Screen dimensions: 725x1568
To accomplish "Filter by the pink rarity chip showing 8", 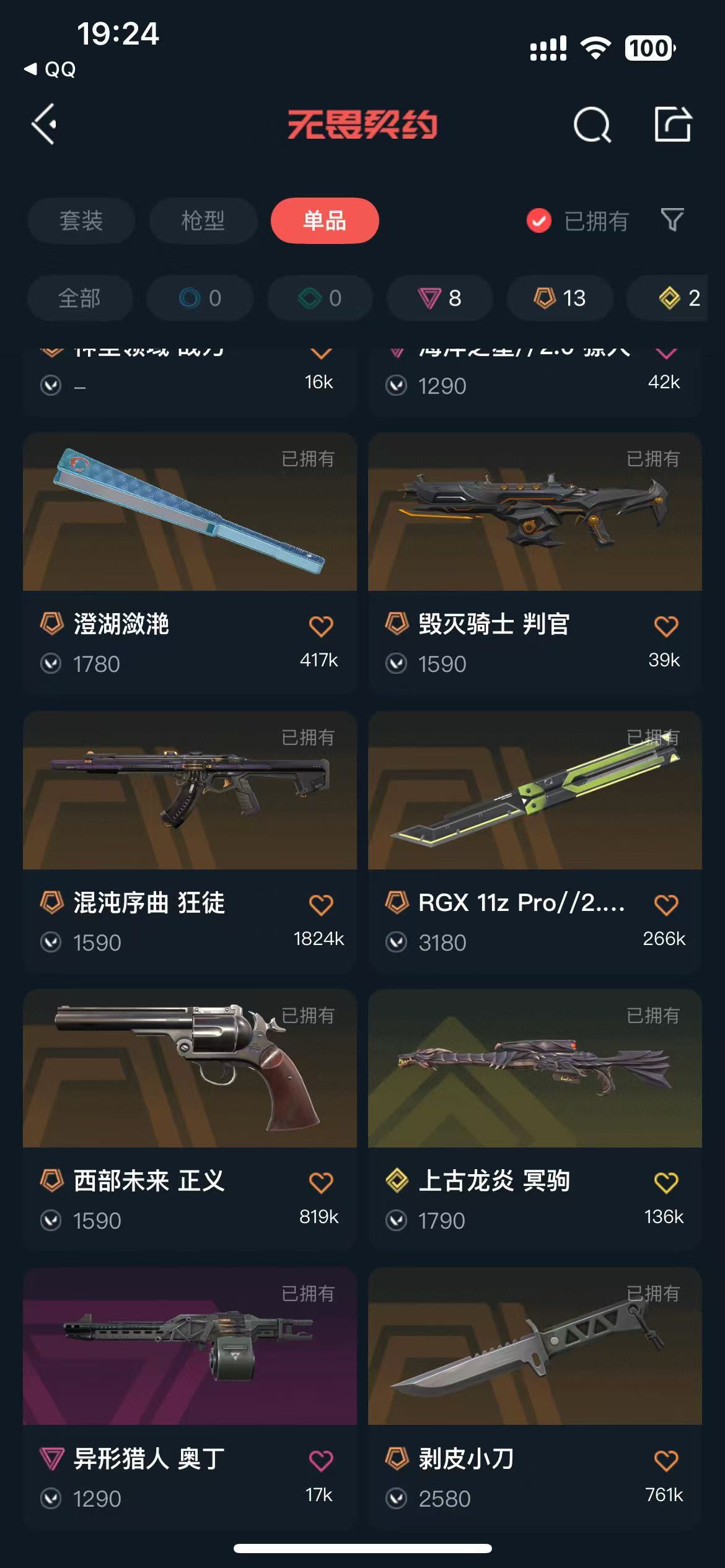I will pos(440,298).
